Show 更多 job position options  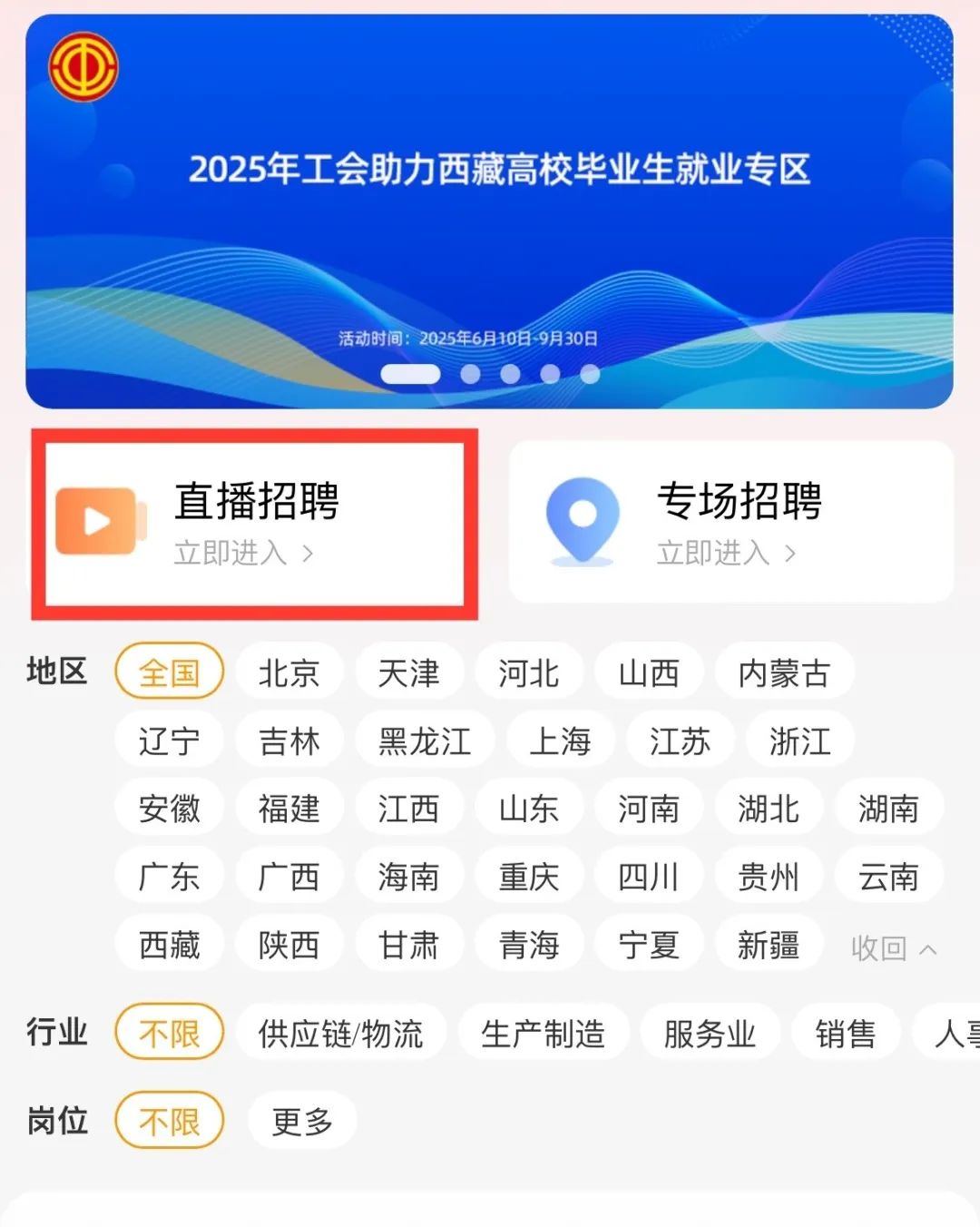pos(302,1121)
